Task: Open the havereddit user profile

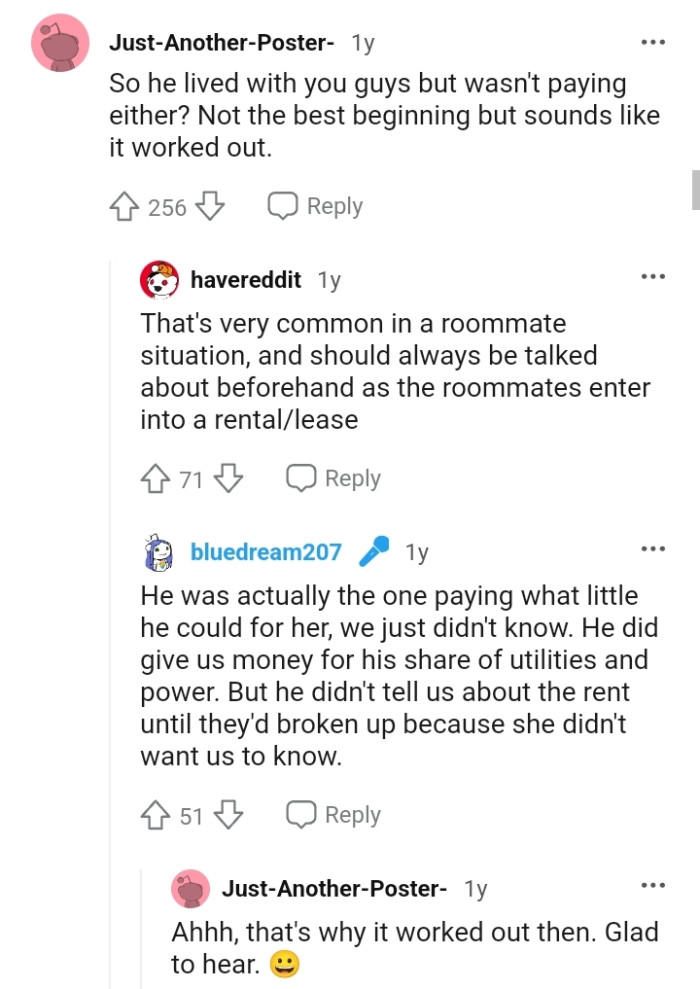Action: point(245,280)
